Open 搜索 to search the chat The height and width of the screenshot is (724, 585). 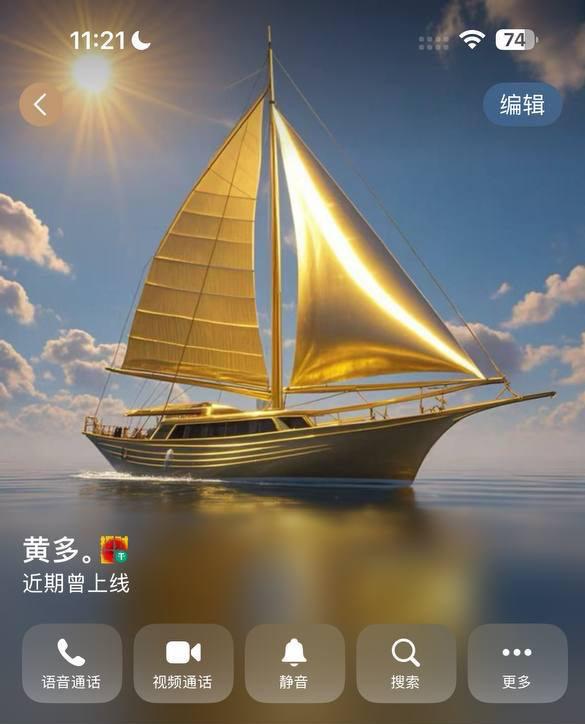[x=406, y=663]
